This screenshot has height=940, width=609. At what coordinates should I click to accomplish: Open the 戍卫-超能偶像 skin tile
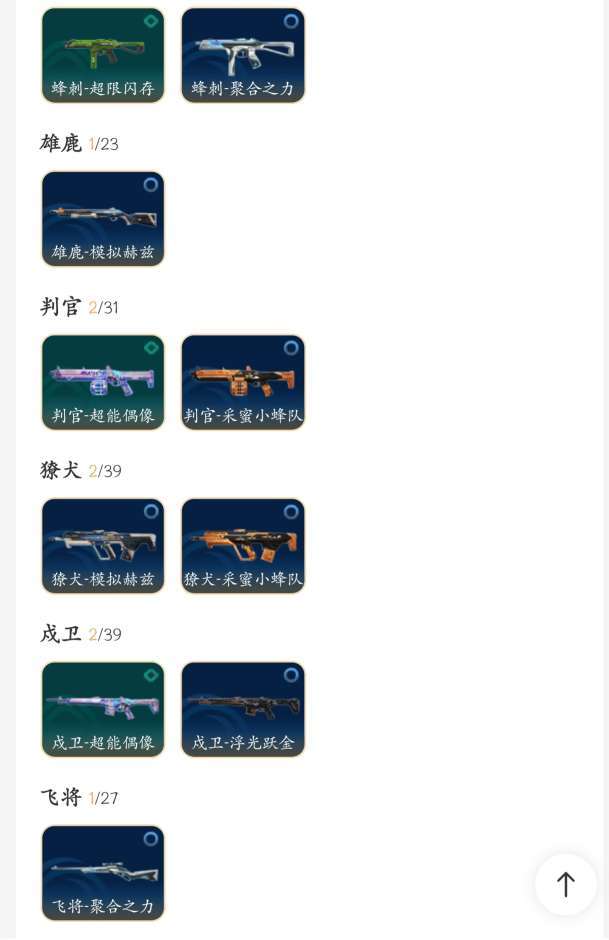pyautogui.click(x=103, y=709)
